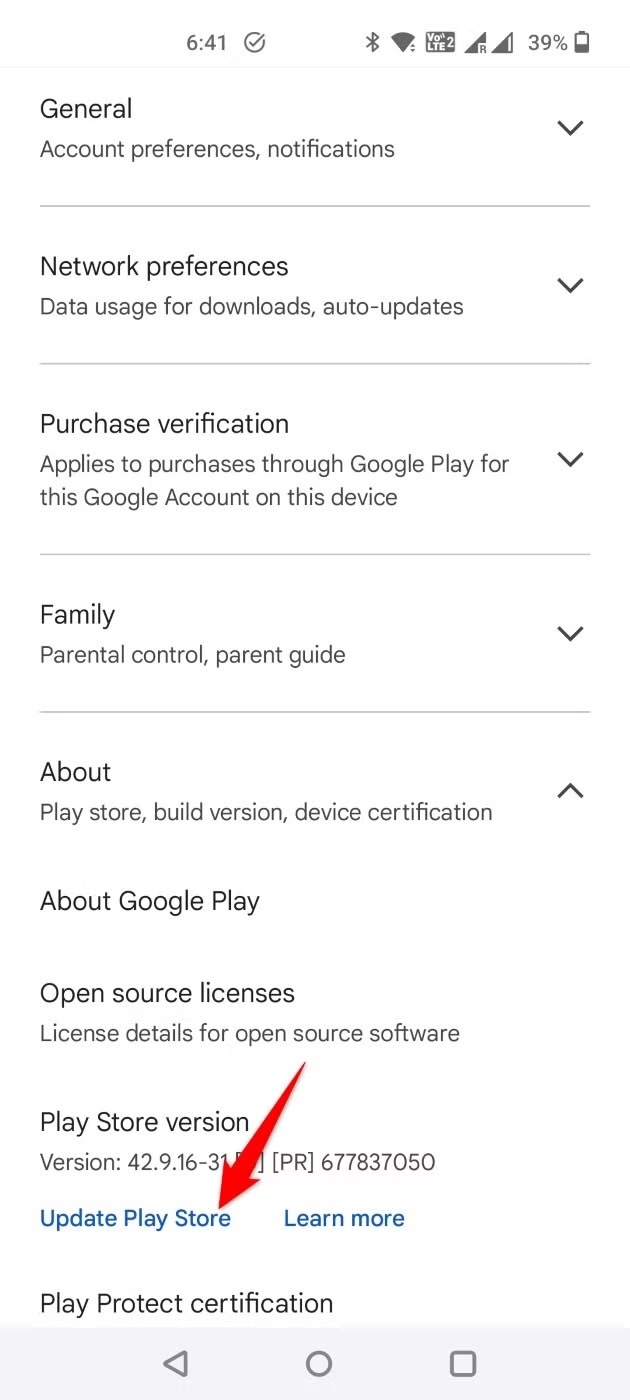Open About Google Play

[x=150, y=901]
